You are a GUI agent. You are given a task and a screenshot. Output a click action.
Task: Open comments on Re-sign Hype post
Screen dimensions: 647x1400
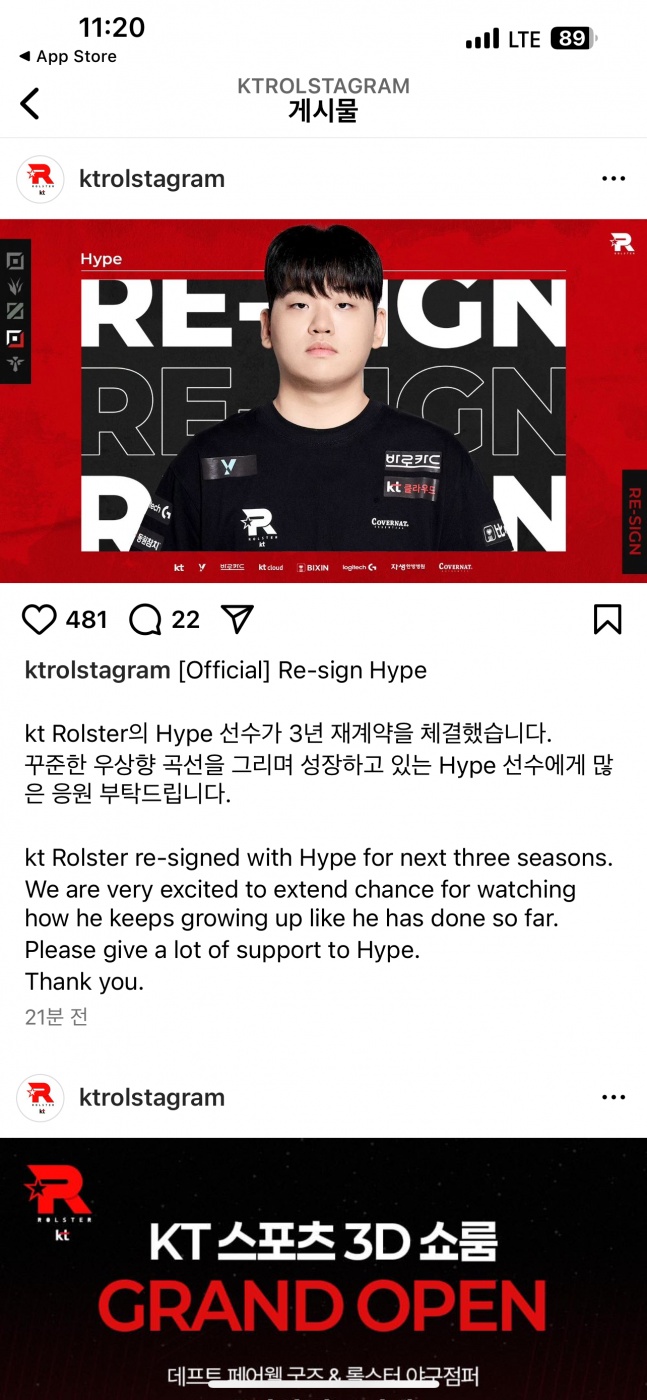point(146,620)
